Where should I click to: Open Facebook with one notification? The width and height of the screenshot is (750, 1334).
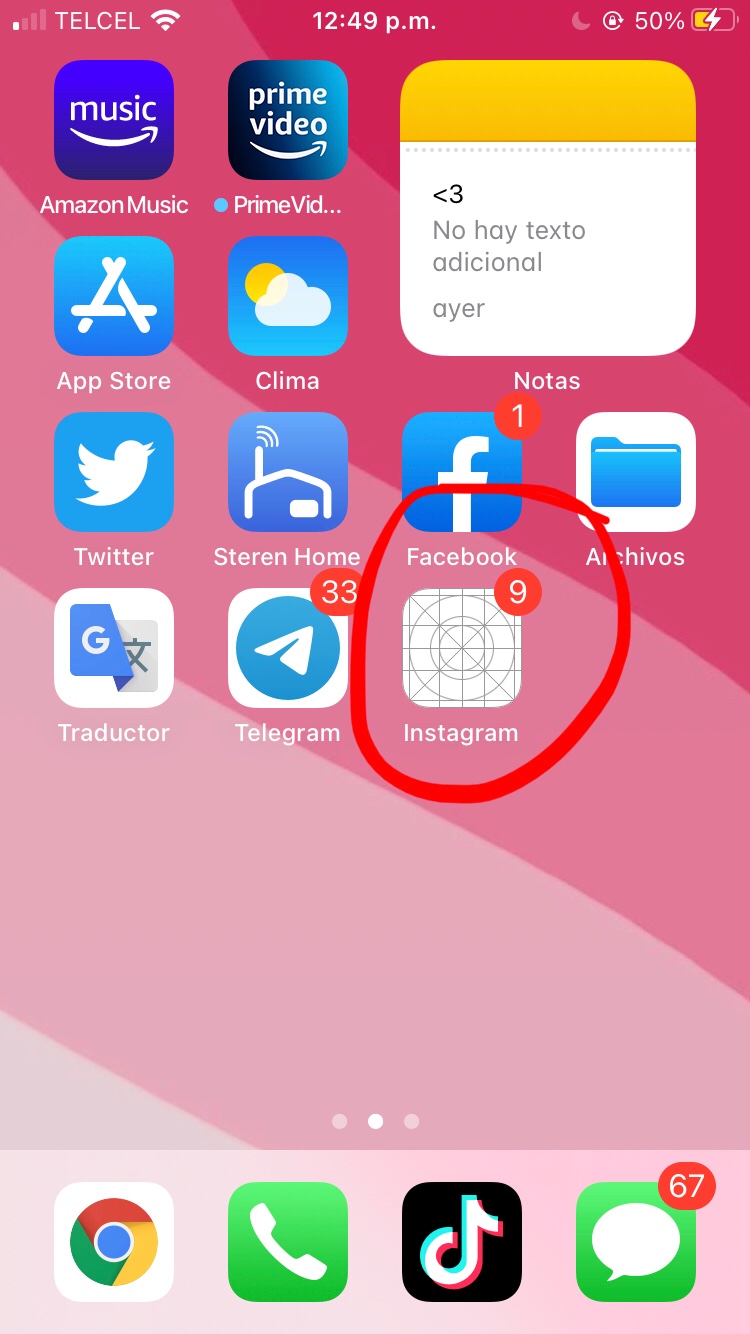click(462, 472)
